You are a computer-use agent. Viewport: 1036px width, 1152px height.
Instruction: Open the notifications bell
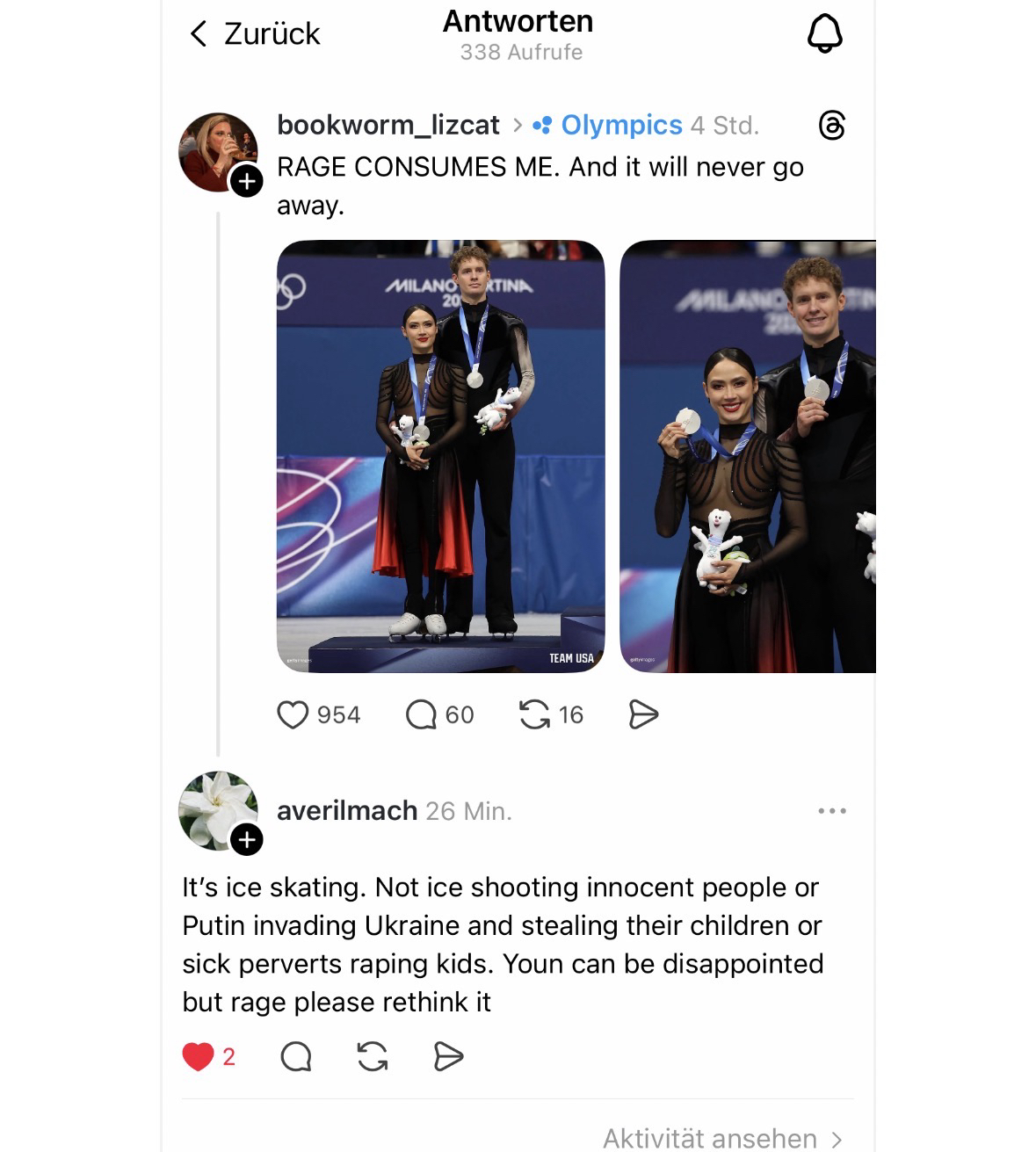pyautogui.click(x=824, y=34)
